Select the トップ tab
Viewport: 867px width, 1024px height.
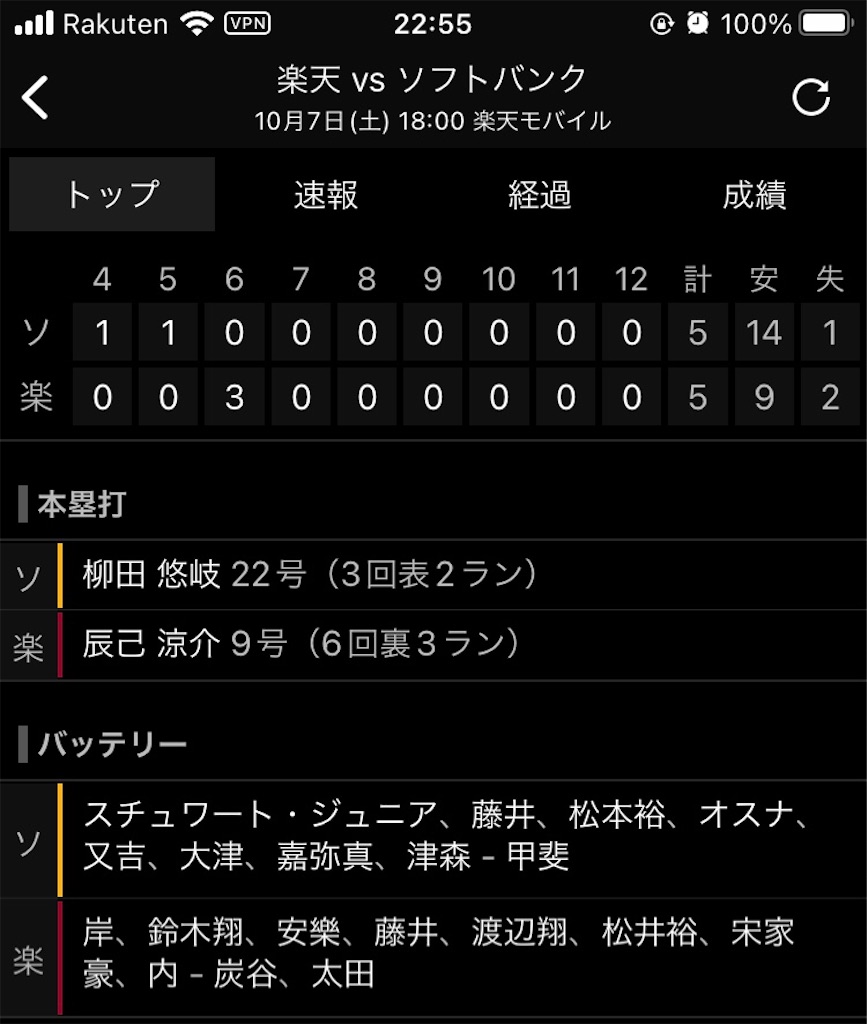point(112,195)
